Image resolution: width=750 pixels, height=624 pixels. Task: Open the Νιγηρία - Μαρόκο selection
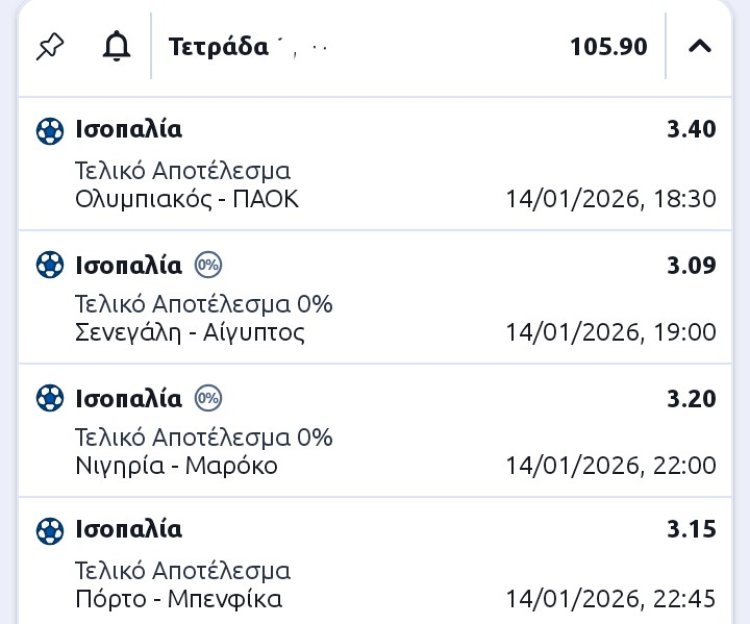pyautogui.click(x=177, y=466)
